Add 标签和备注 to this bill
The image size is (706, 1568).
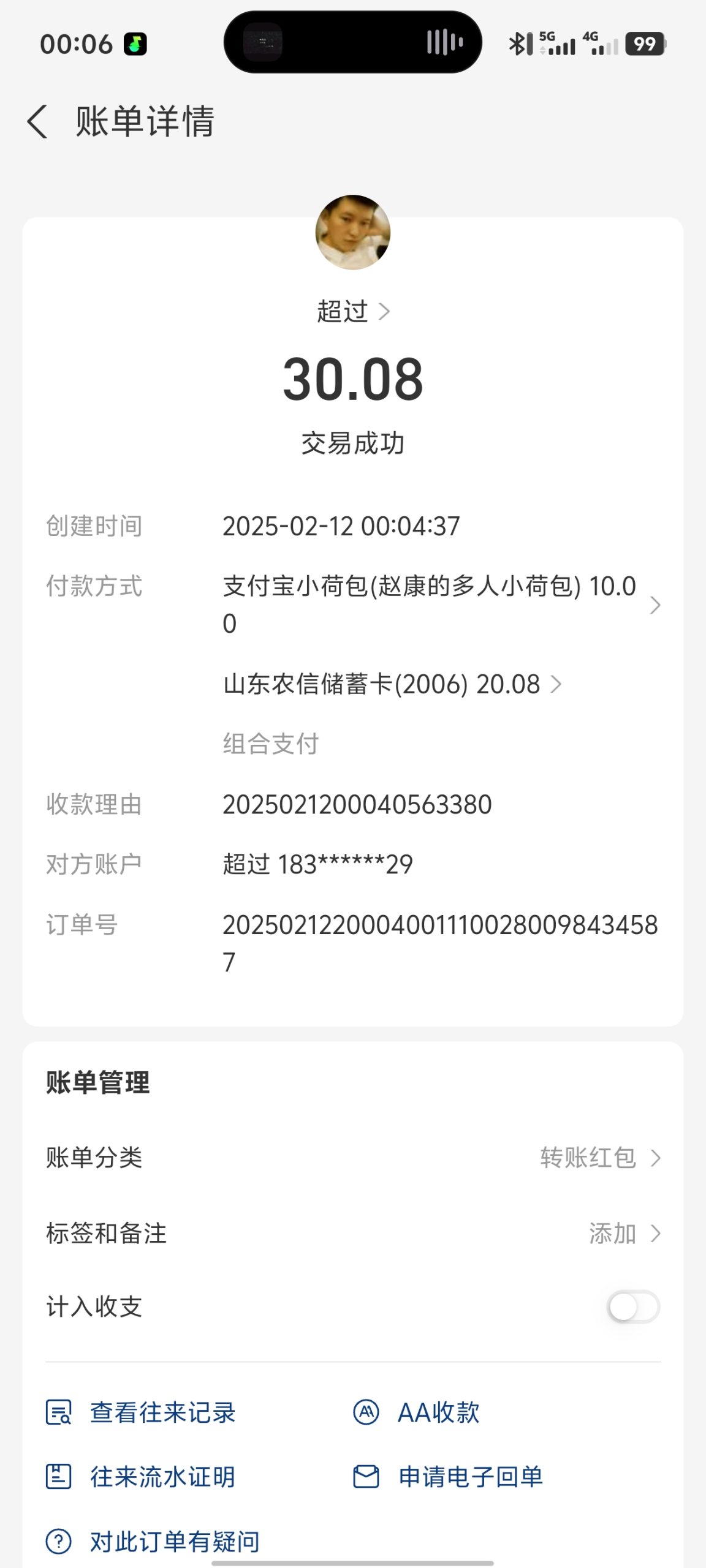624,1233
